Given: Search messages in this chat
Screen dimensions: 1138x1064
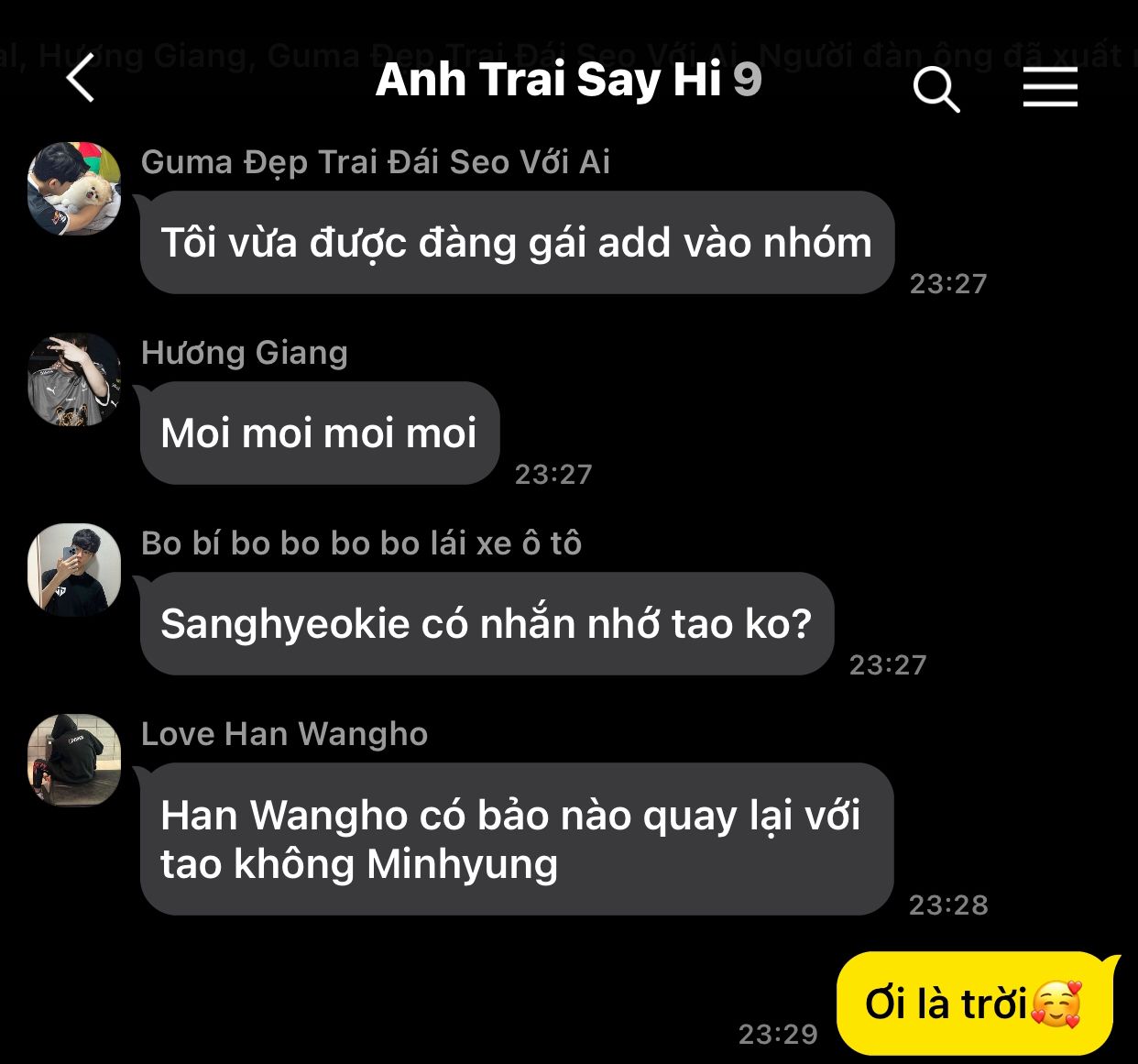Looking at the screenshot, I should 936,89.
